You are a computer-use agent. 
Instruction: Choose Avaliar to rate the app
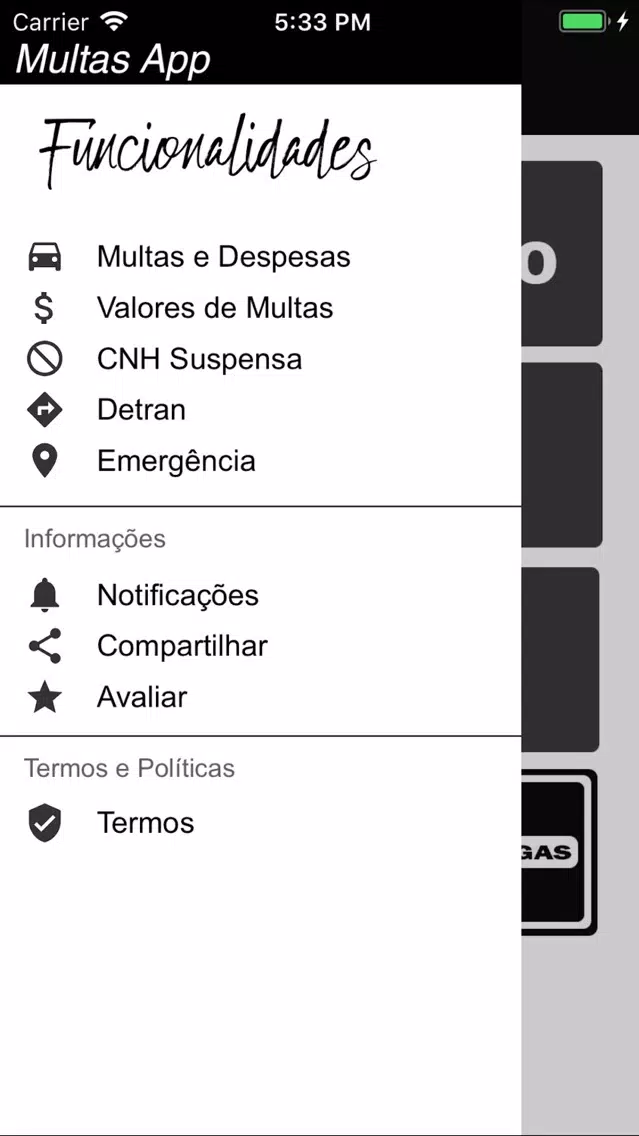[x=260, y=698]
